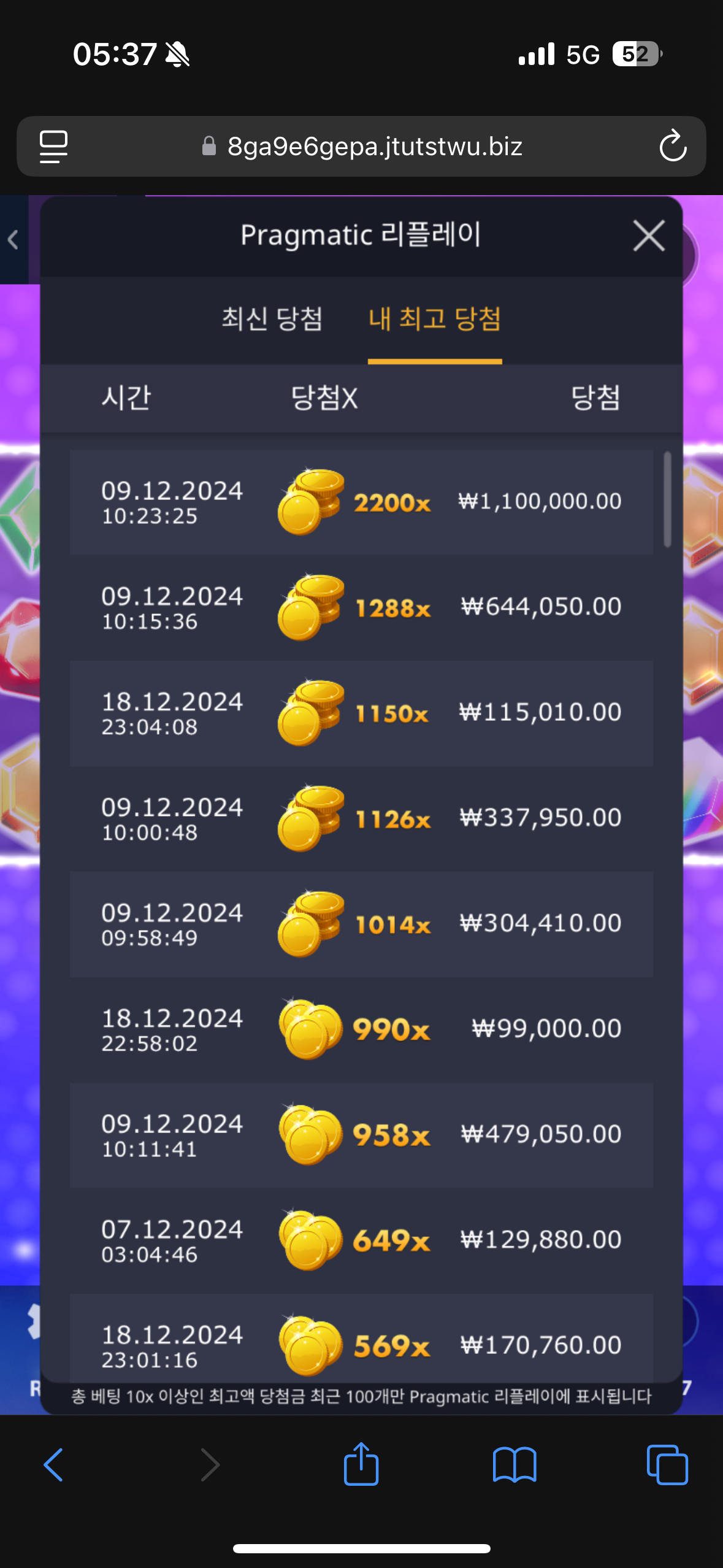Close the Pragmatic 리플레이 dialog

[648, 236]
